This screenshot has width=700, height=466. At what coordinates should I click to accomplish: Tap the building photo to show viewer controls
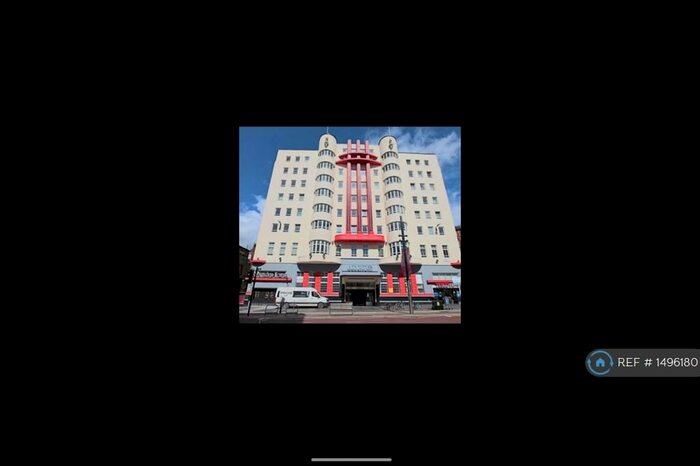pos(350,224)
